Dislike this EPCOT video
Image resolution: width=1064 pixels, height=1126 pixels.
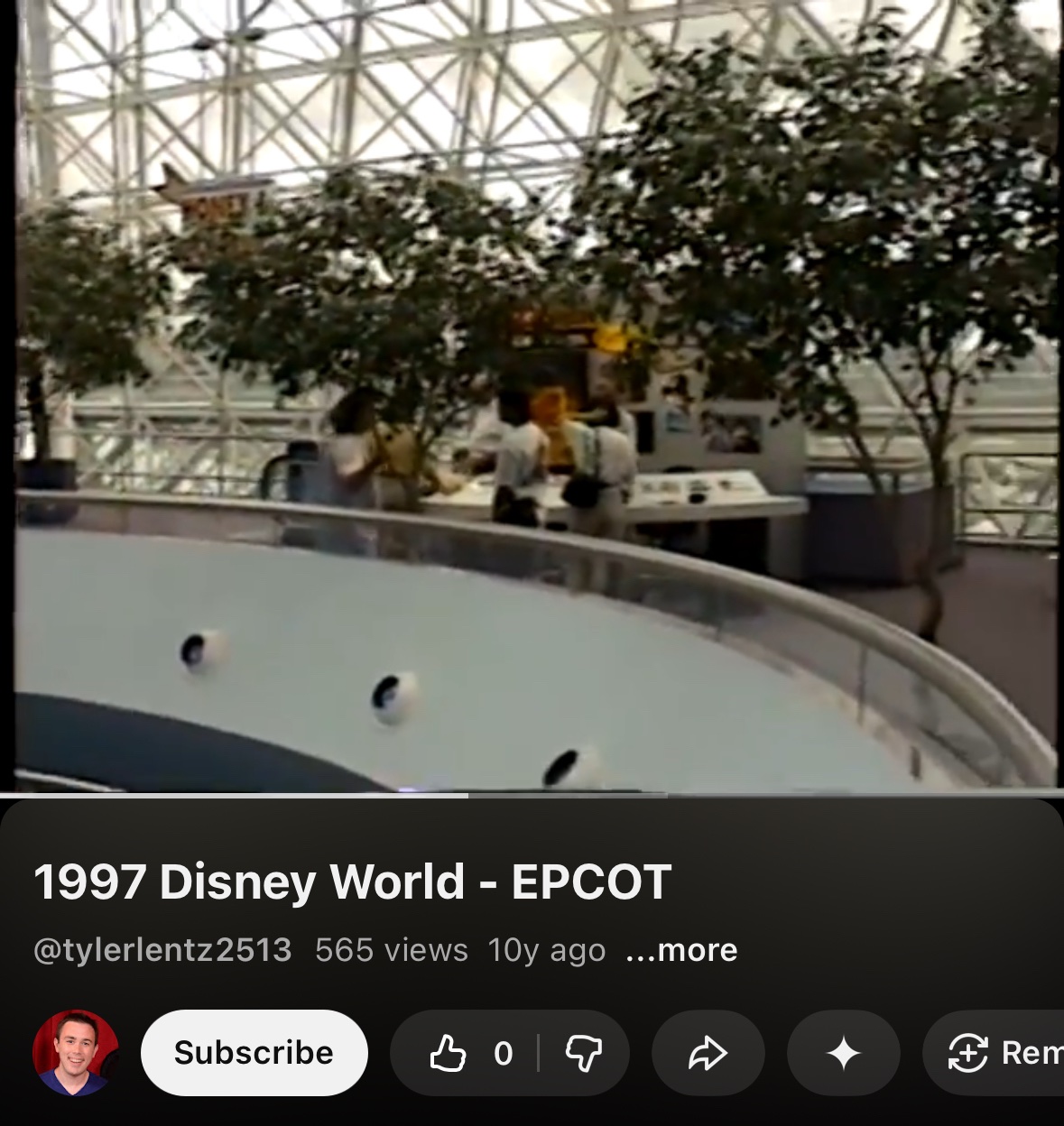[x=584, y=1053]
